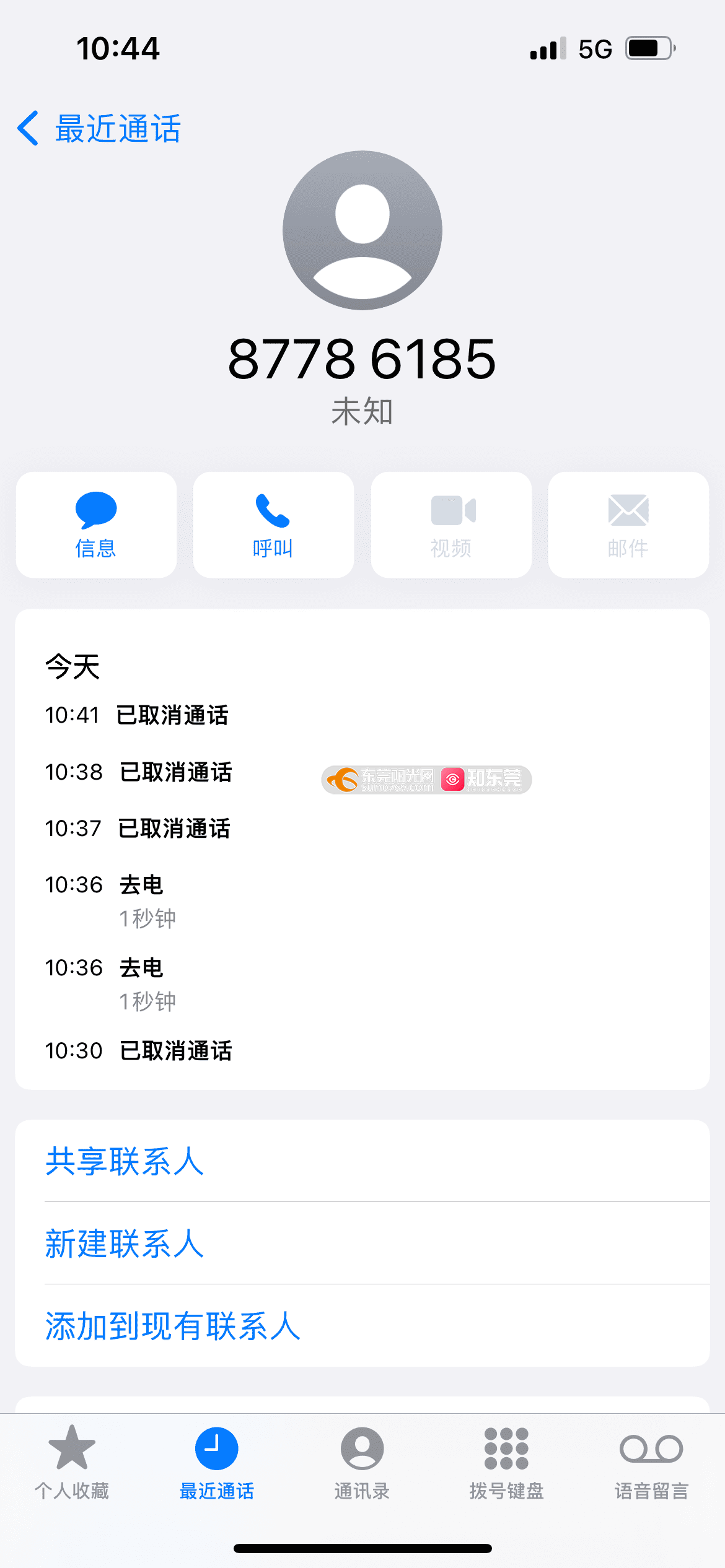The image size is (725, 1568).
Task: Open the 语音留言 tab
Action: coord(651,1463)
